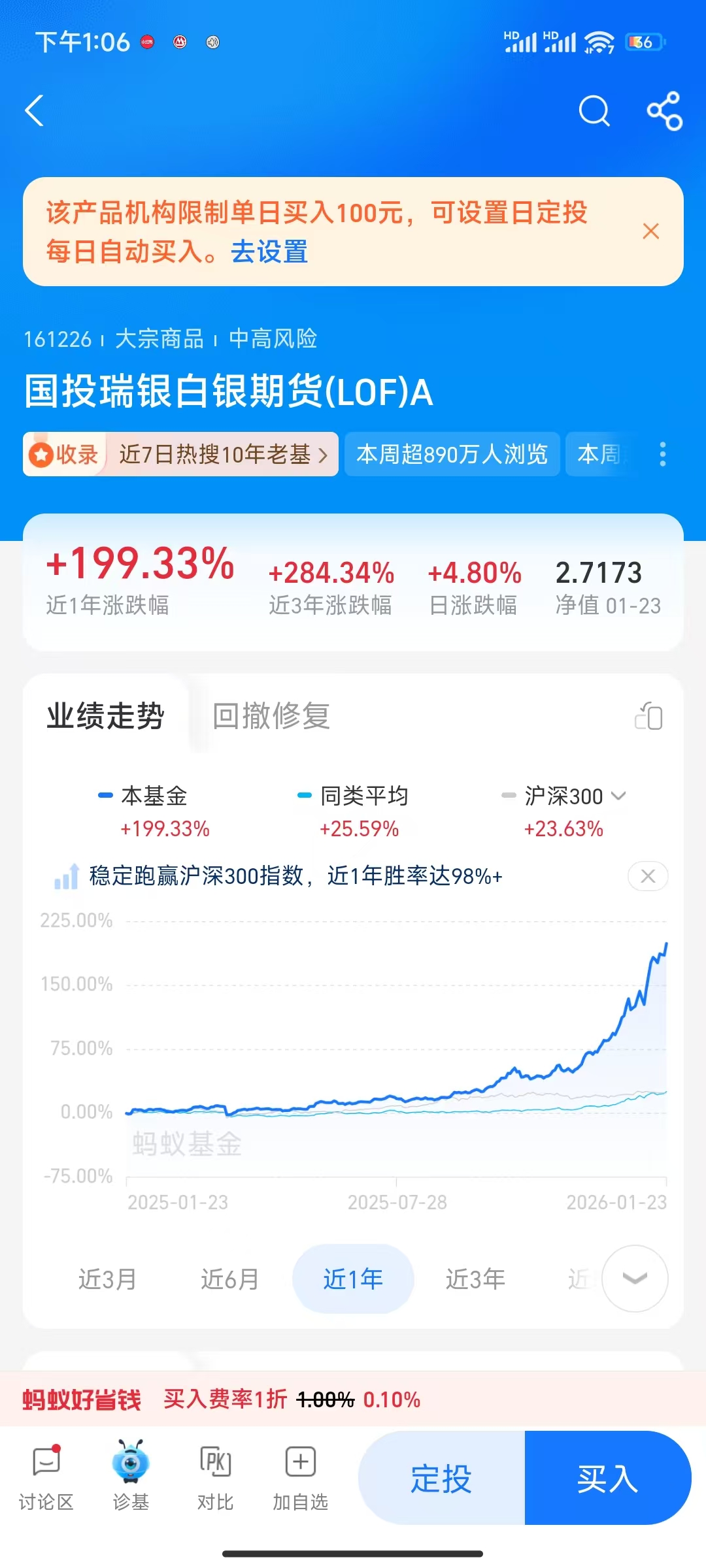Screen dimensions: 706x1568
Task: Rotate the chart to landscape view
Action: (648, 716)
